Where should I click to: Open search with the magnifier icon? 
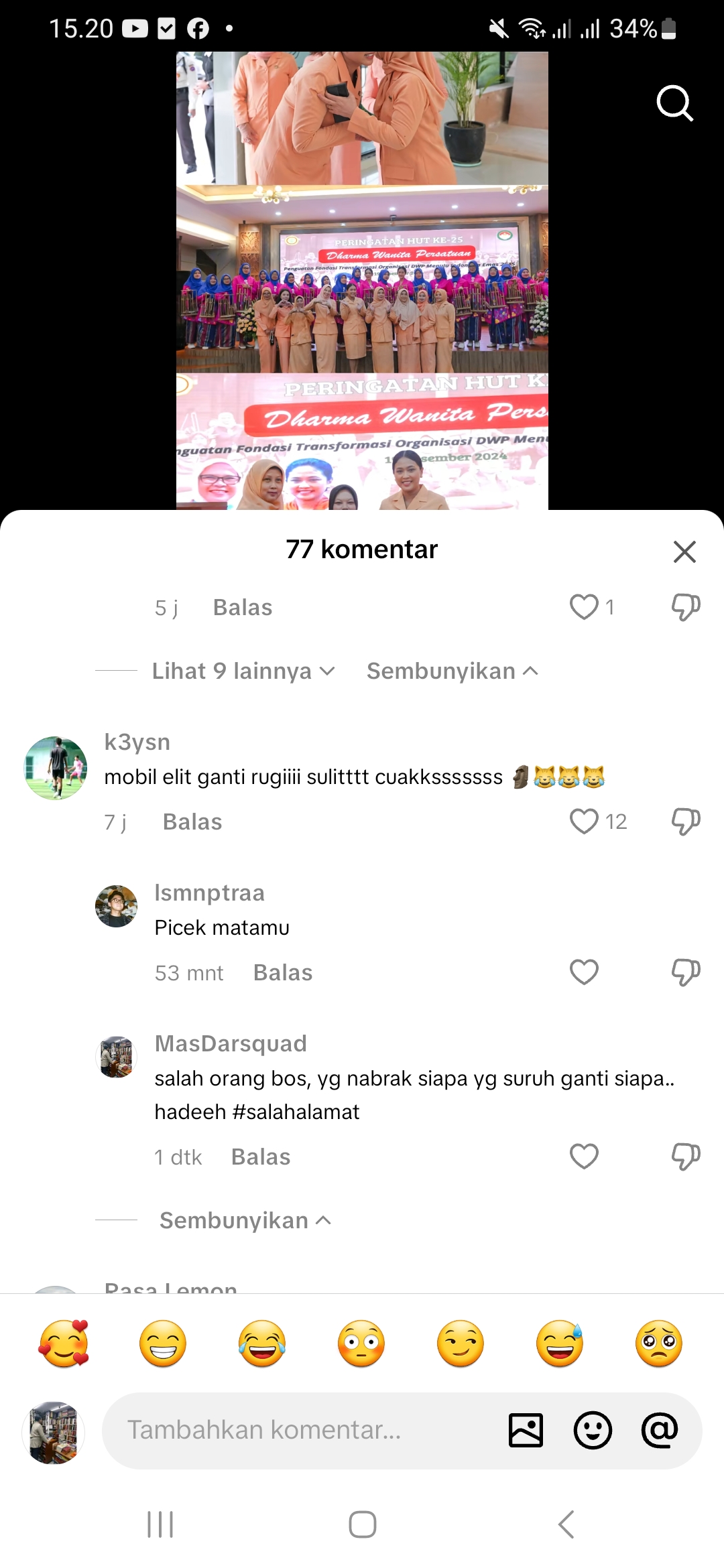coord(674,103)
